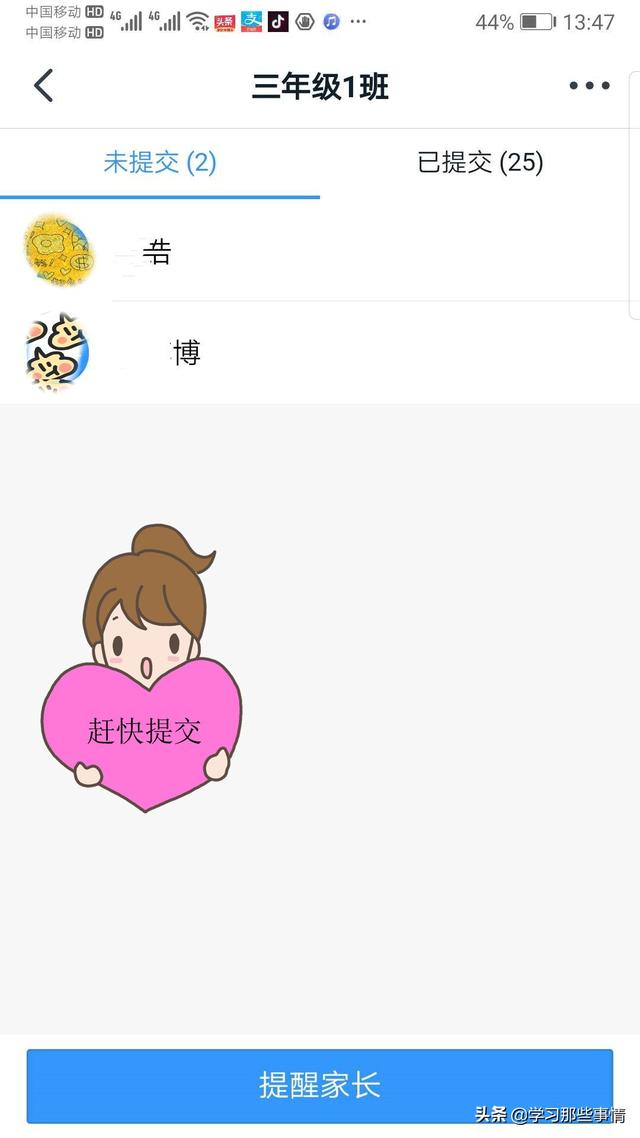Select the 未提交 (2) tab

(160, 163)
